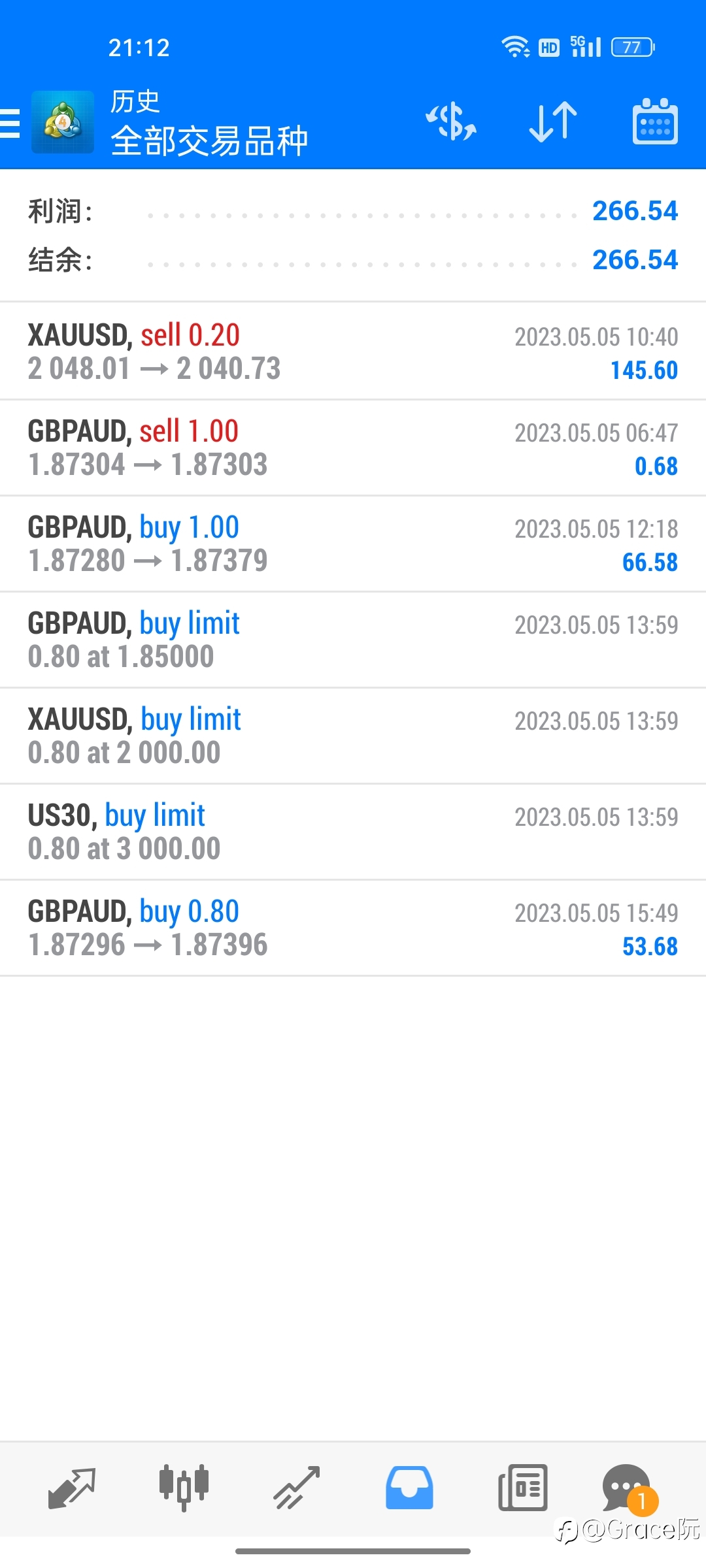Viewport: 706px width, 1568px height.
Task: Switch to the Quotes tab
Action: [x=72, y=1488]
